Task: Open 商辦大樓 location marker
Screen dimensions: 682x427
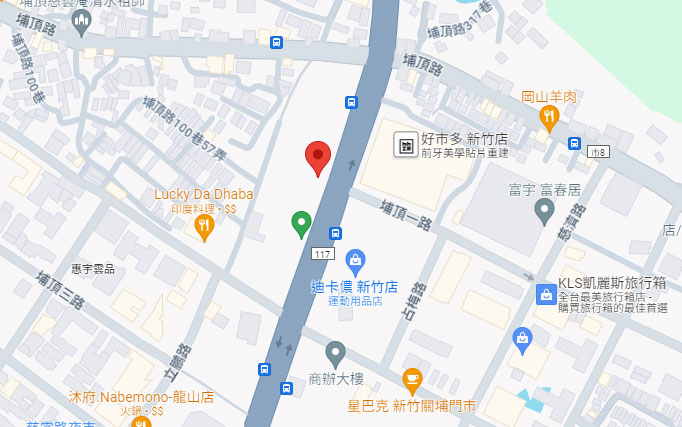Action: pyautogui.click(x=336, y=352)
